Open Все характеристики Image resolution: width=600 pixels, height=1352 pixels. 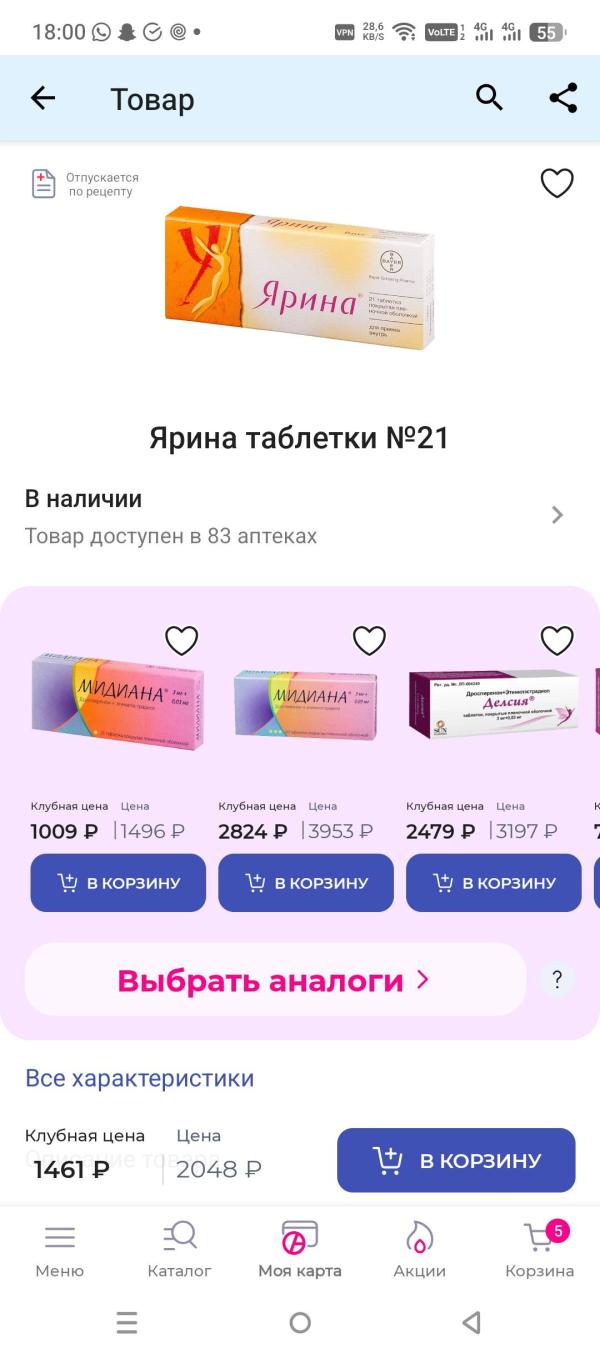[x=139, y=1078]
